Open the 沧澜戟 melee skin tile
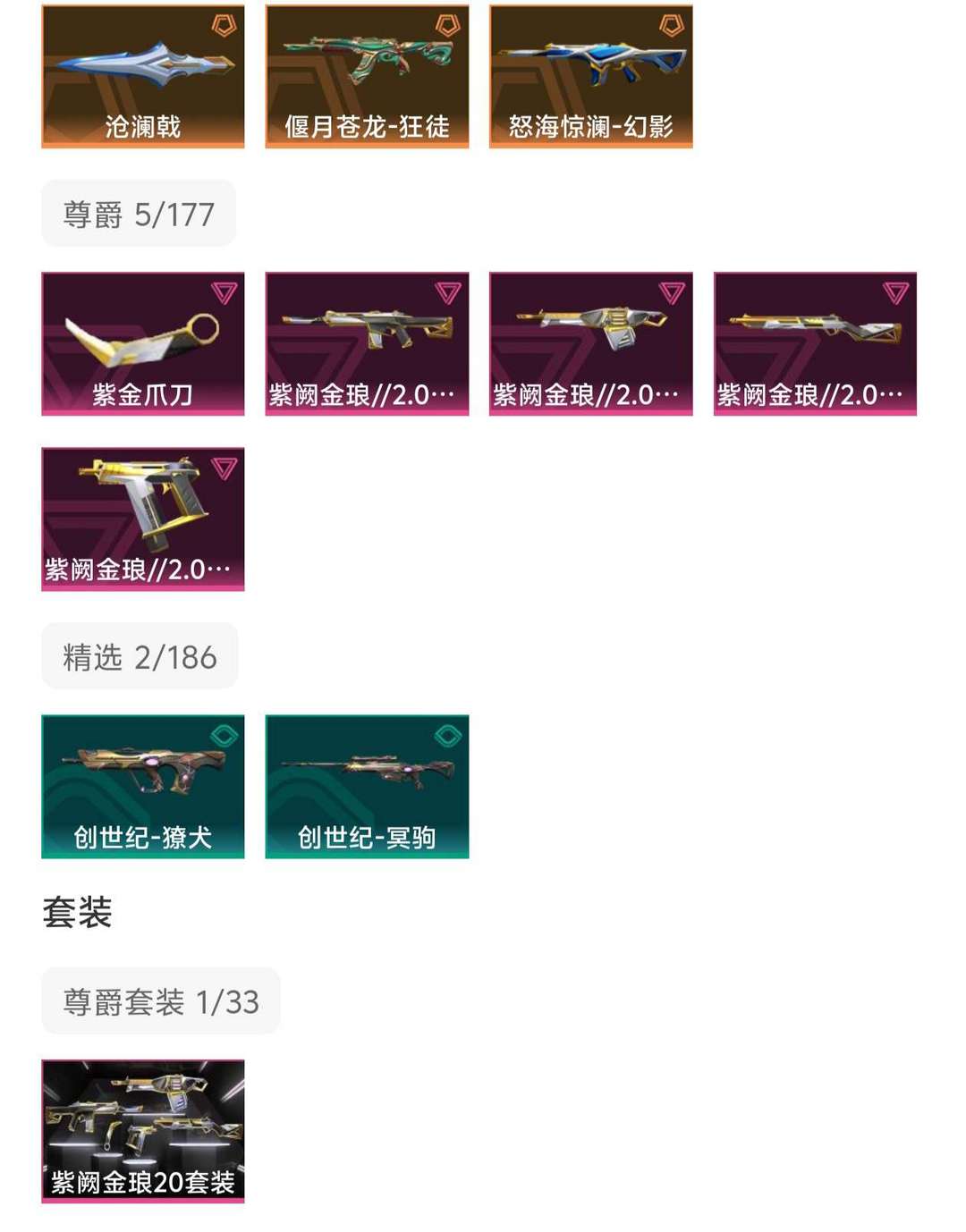The width and height of the screenshot is (966, 1232). pos(142,76)
